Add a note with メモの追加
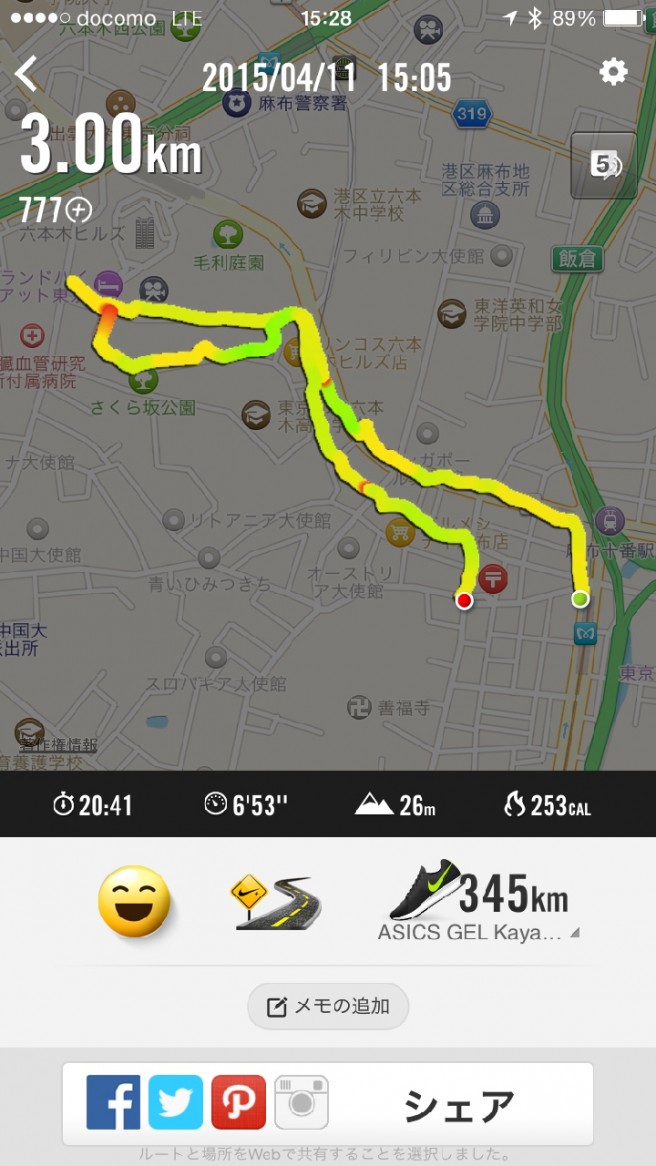 tap(328, 1006)
